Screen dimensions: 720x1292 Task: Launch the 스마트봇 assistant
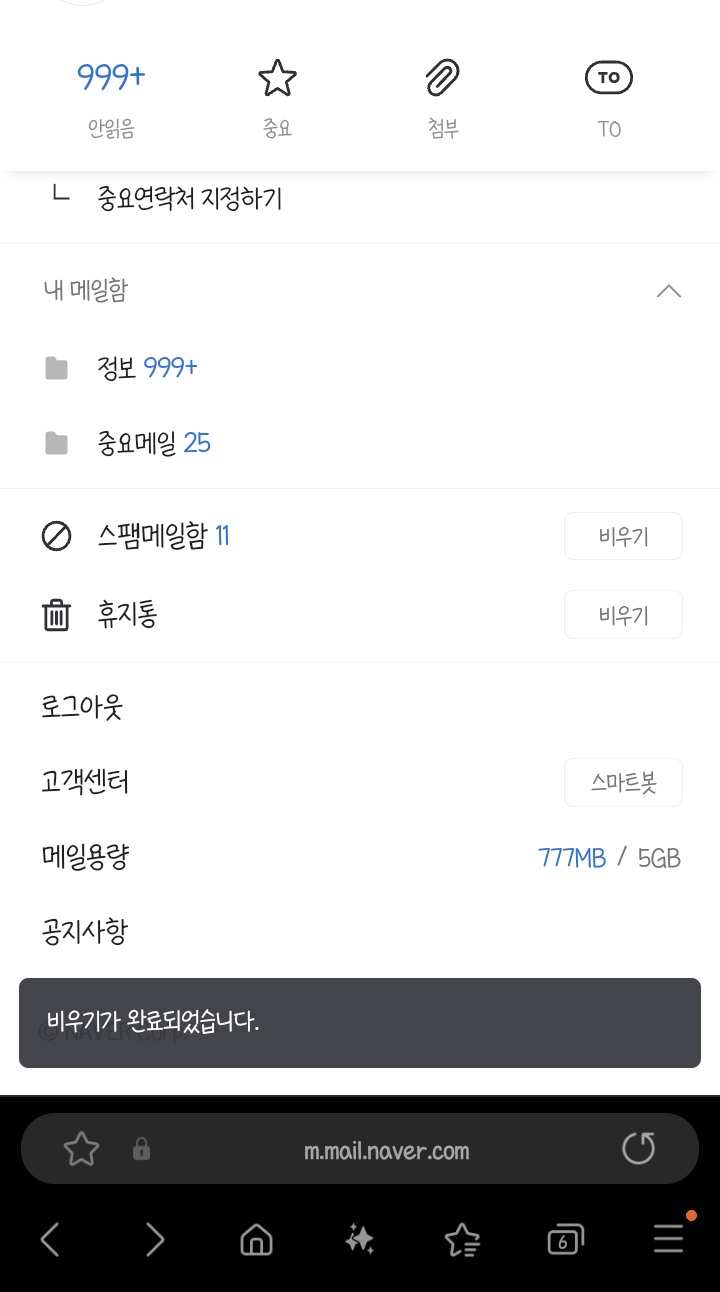pyautogui.click(x=623, y=782)
